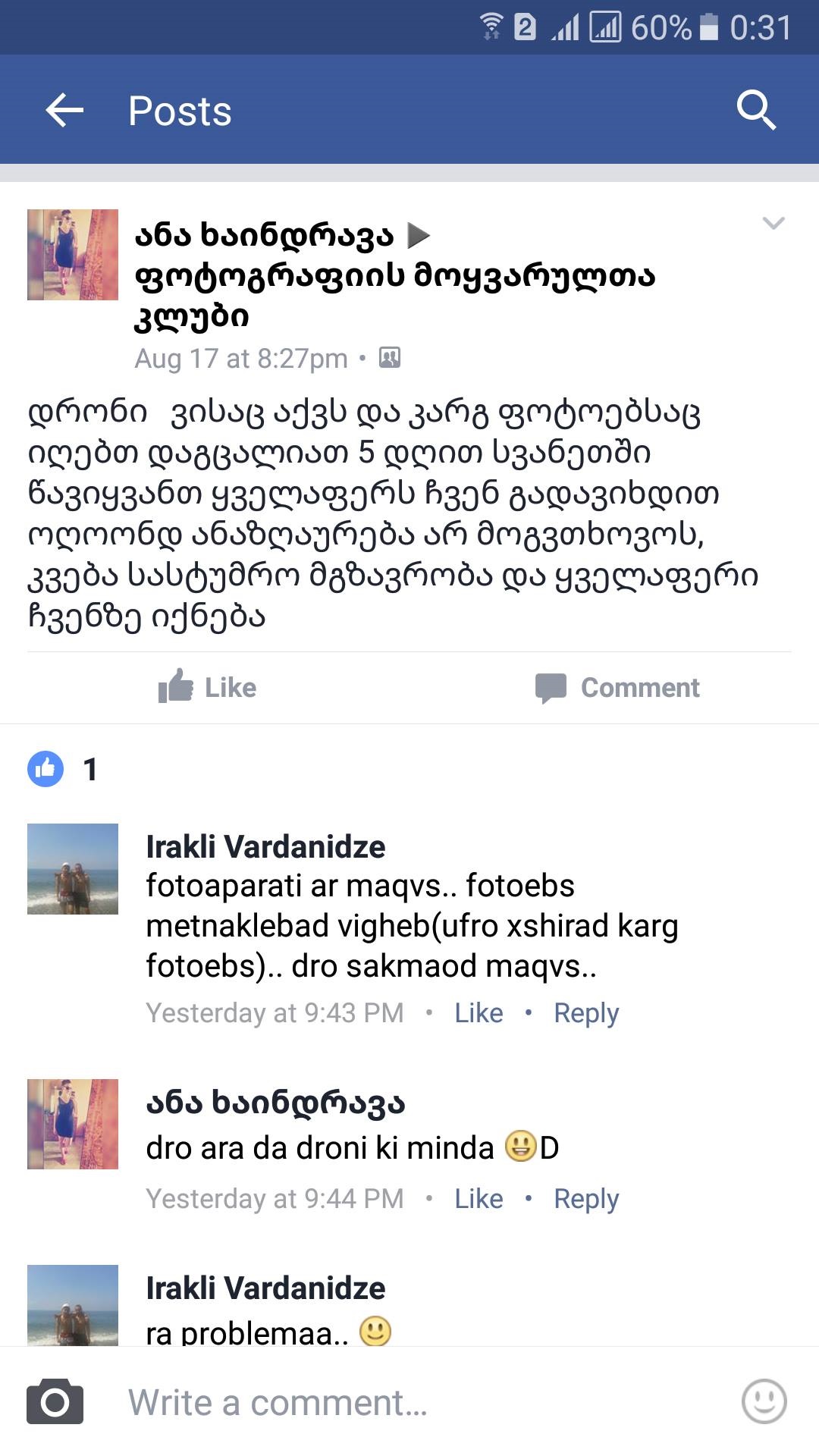Tap Comment under the post
The image size is (819, 1456).
(617, 687)
